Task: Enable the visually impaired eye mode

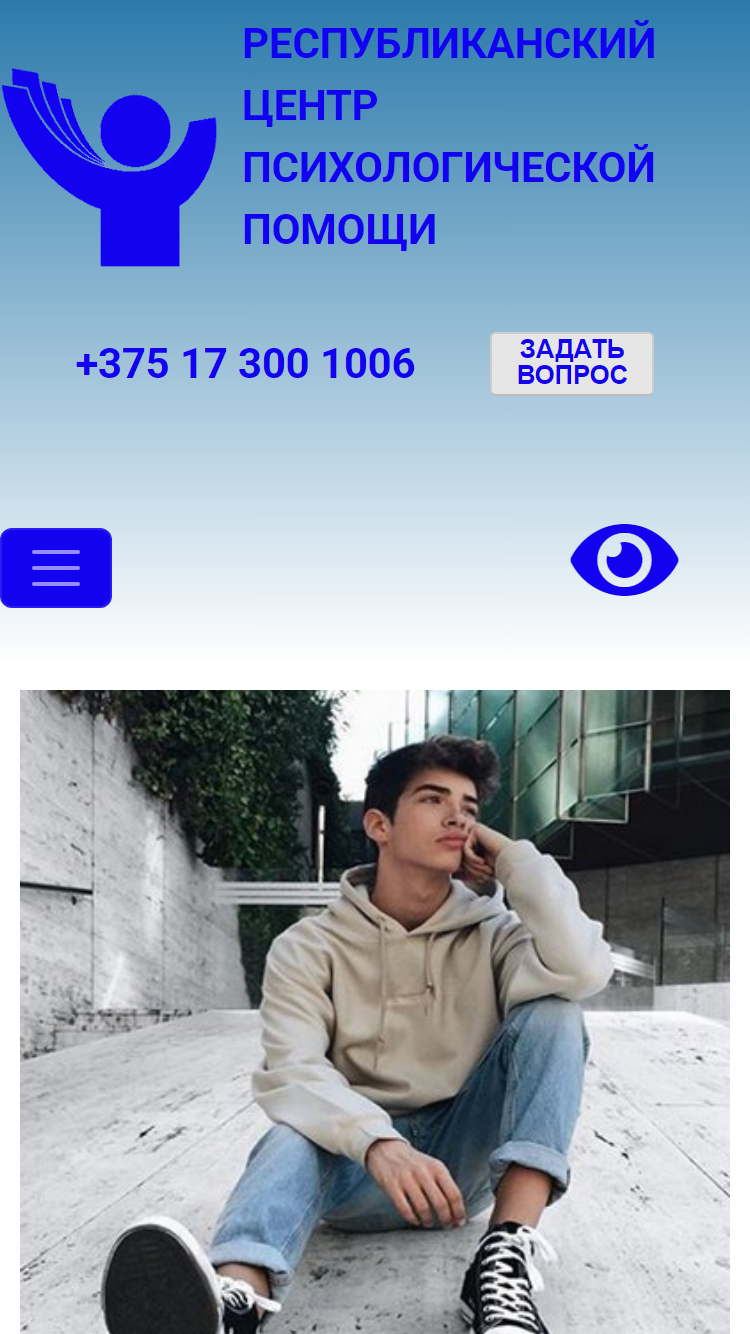Action: click(624, 559)
